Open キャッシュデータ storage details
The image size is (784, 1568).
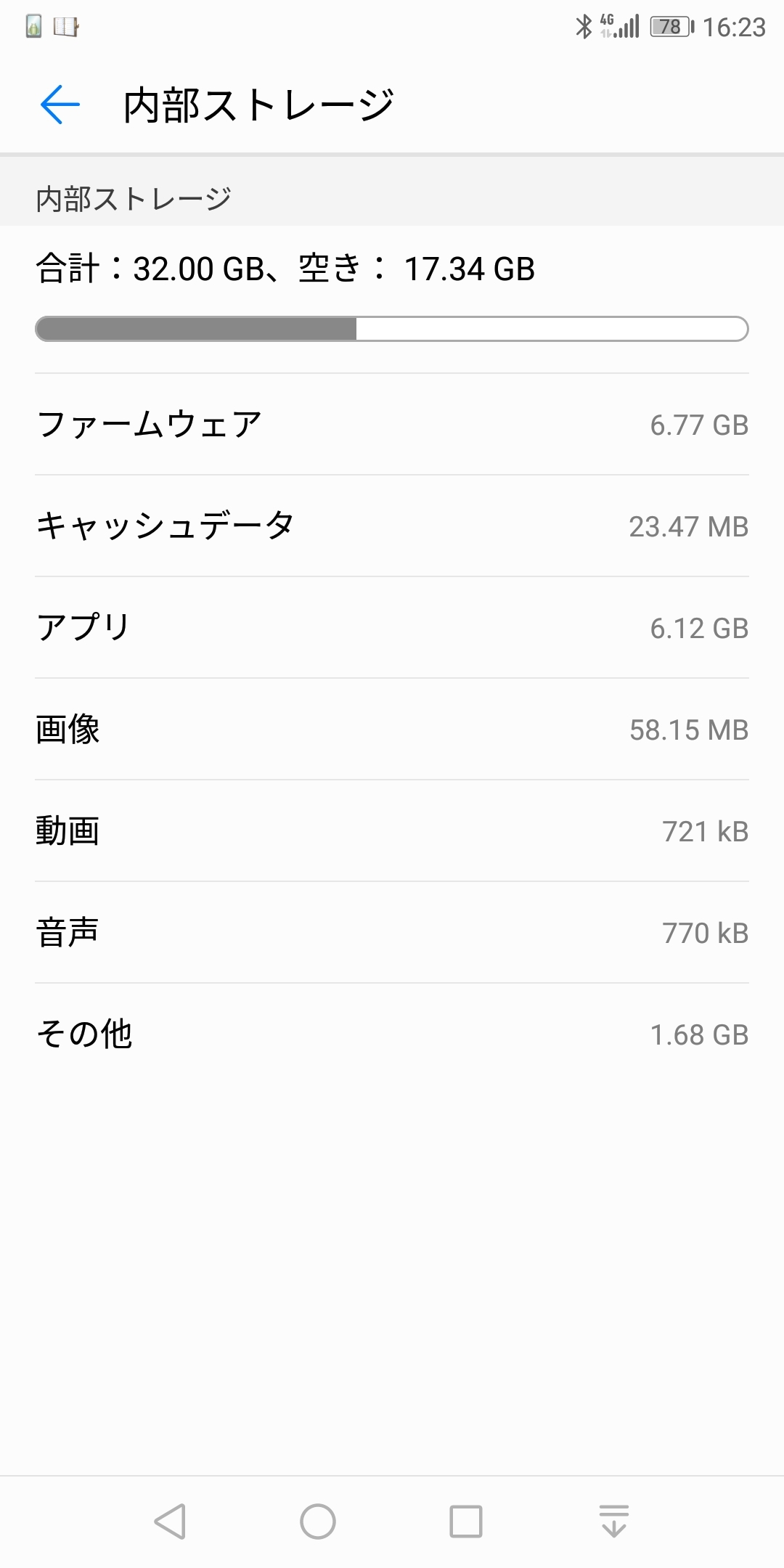click(x=392, y=526)
